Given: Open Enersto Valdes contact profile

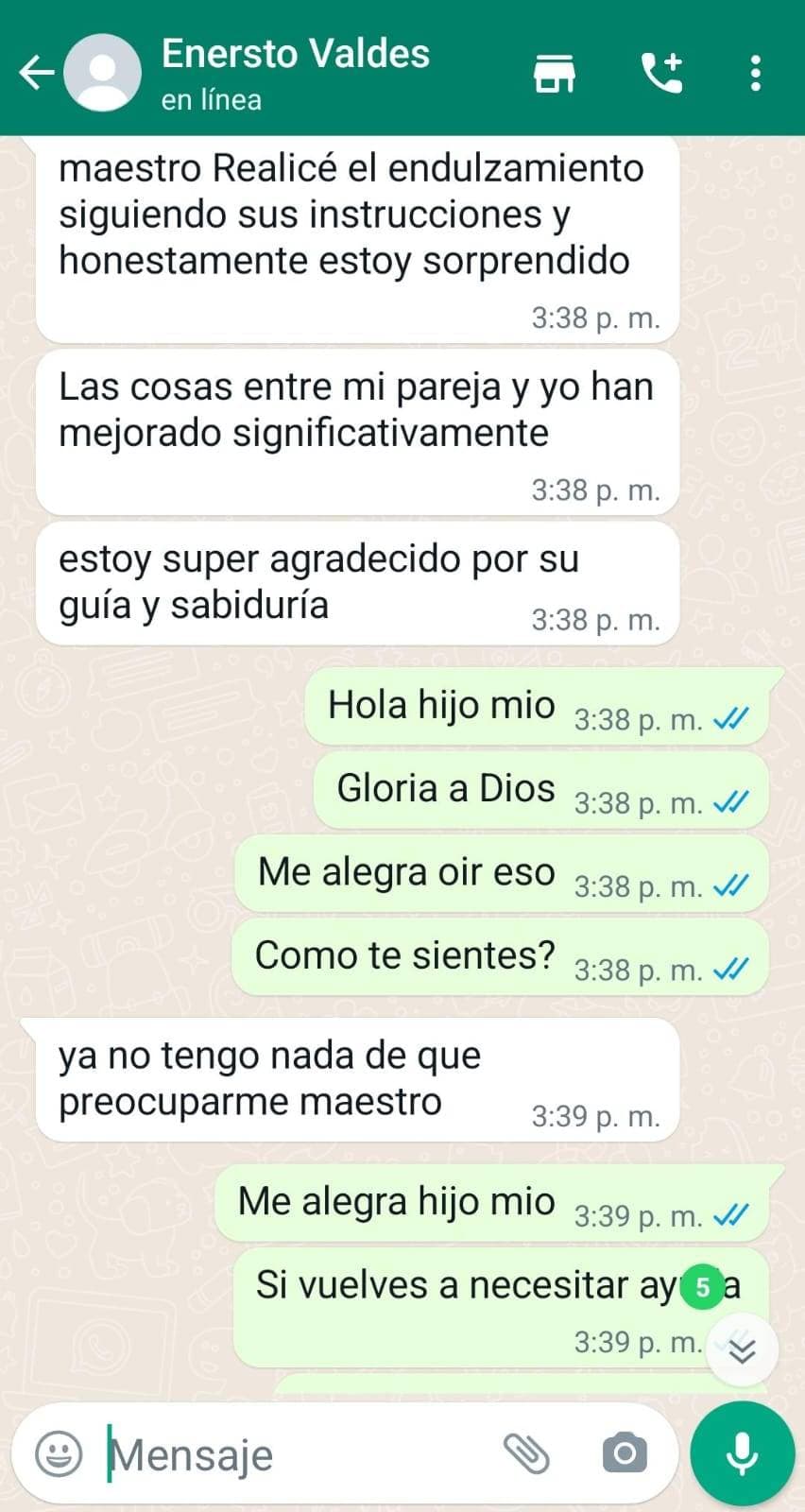Looking at the screenshot, I should pos(295,55).
